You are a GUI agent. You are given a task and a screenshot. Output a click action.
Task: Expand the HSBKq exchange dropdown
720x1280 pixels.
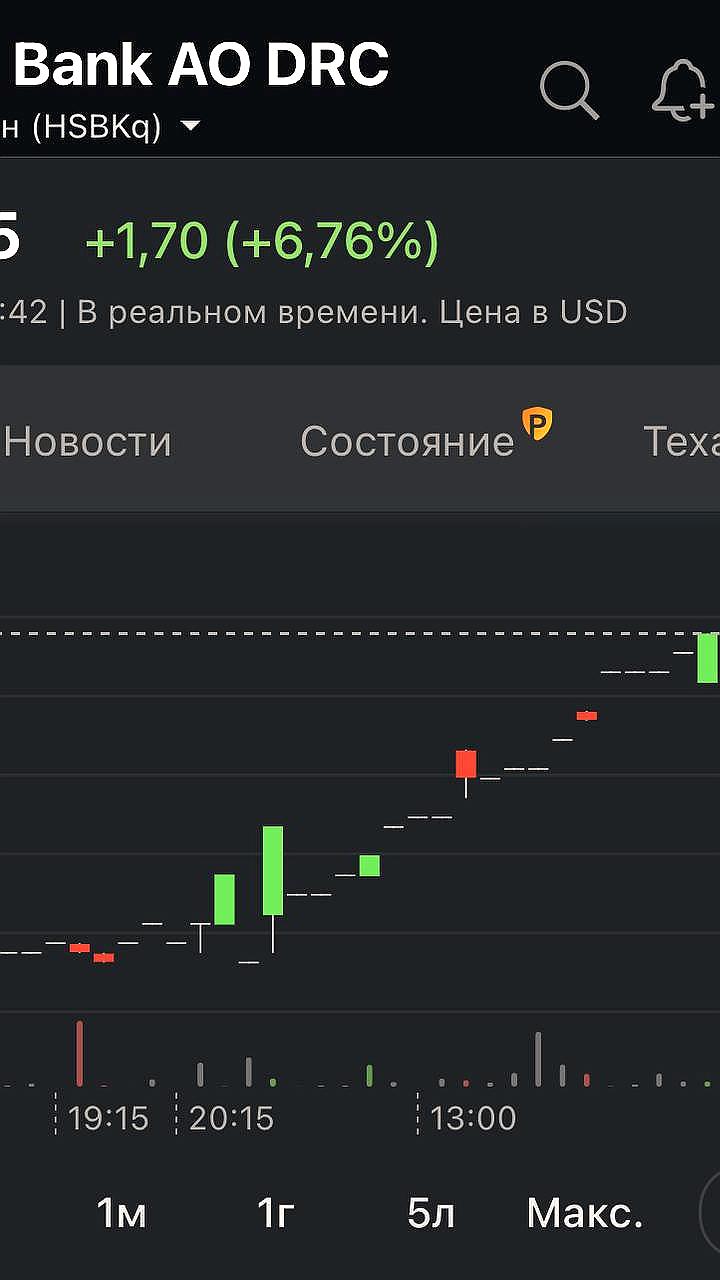click(189, 127)
